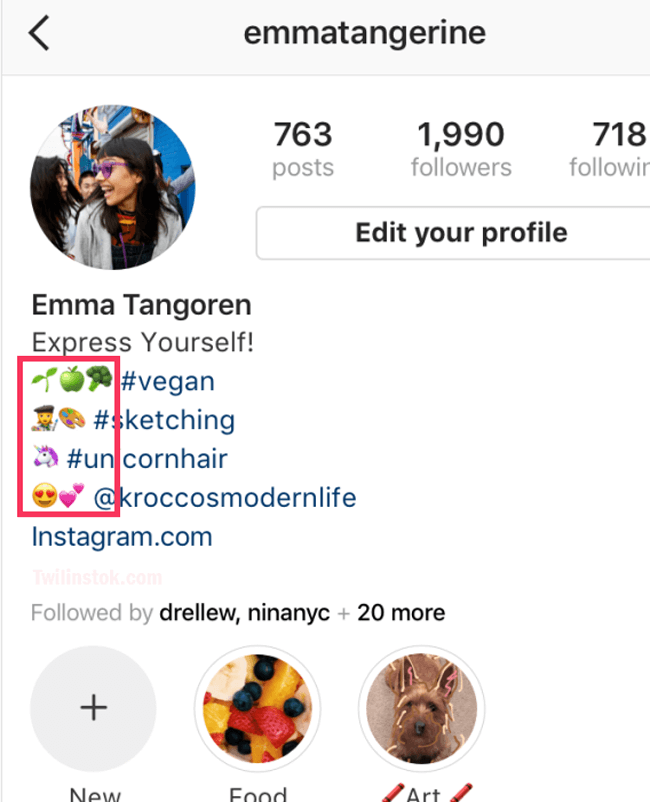
Task: Open the #vegan hashtag link
Action: [x=167, y=381]
